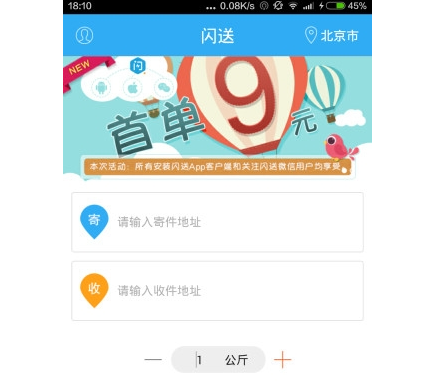
Task: Change the city from 北京市
Action: 332,35
